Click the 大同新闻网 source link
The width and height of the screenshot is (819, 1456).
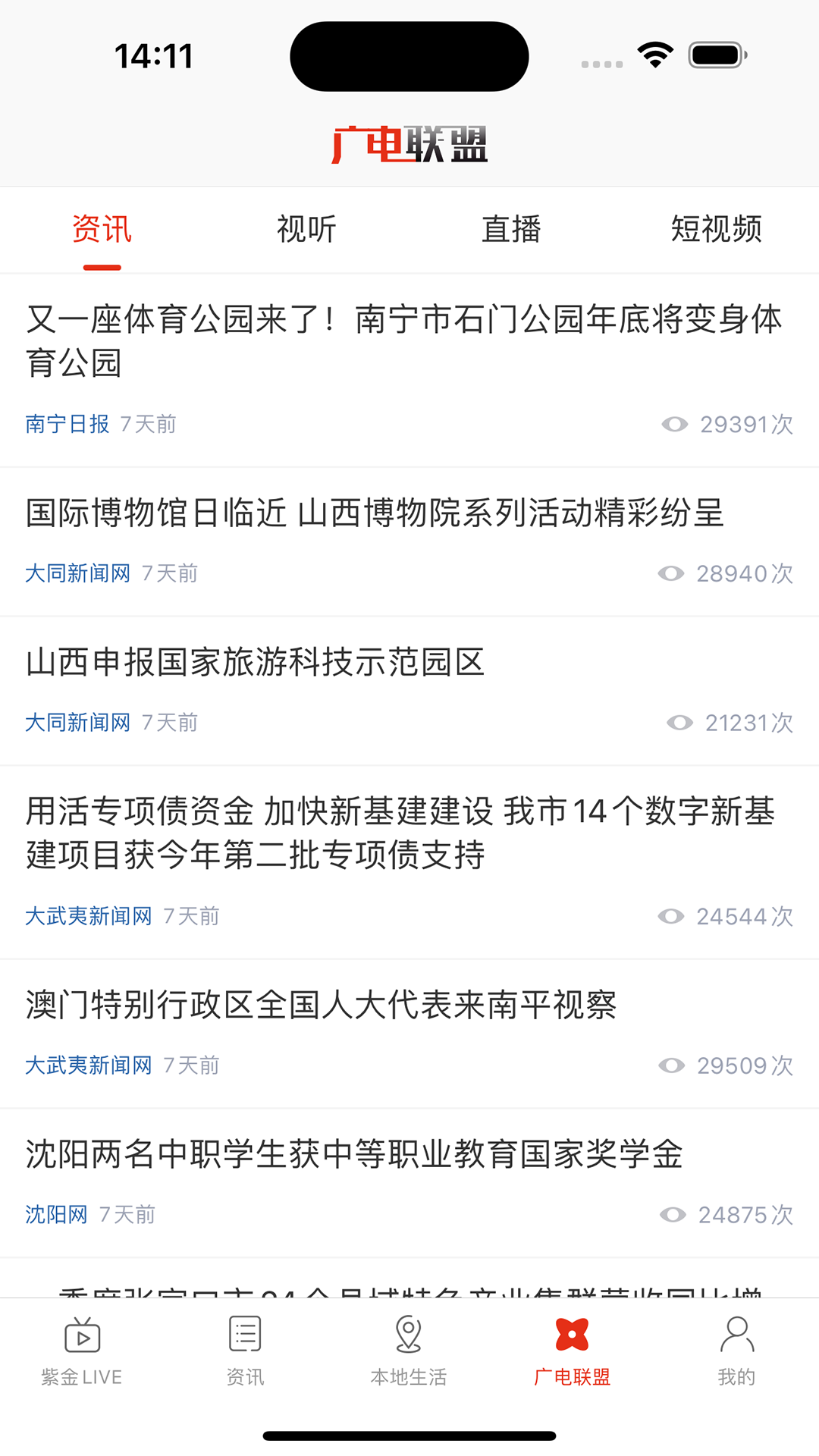click(x=77, y=574)
